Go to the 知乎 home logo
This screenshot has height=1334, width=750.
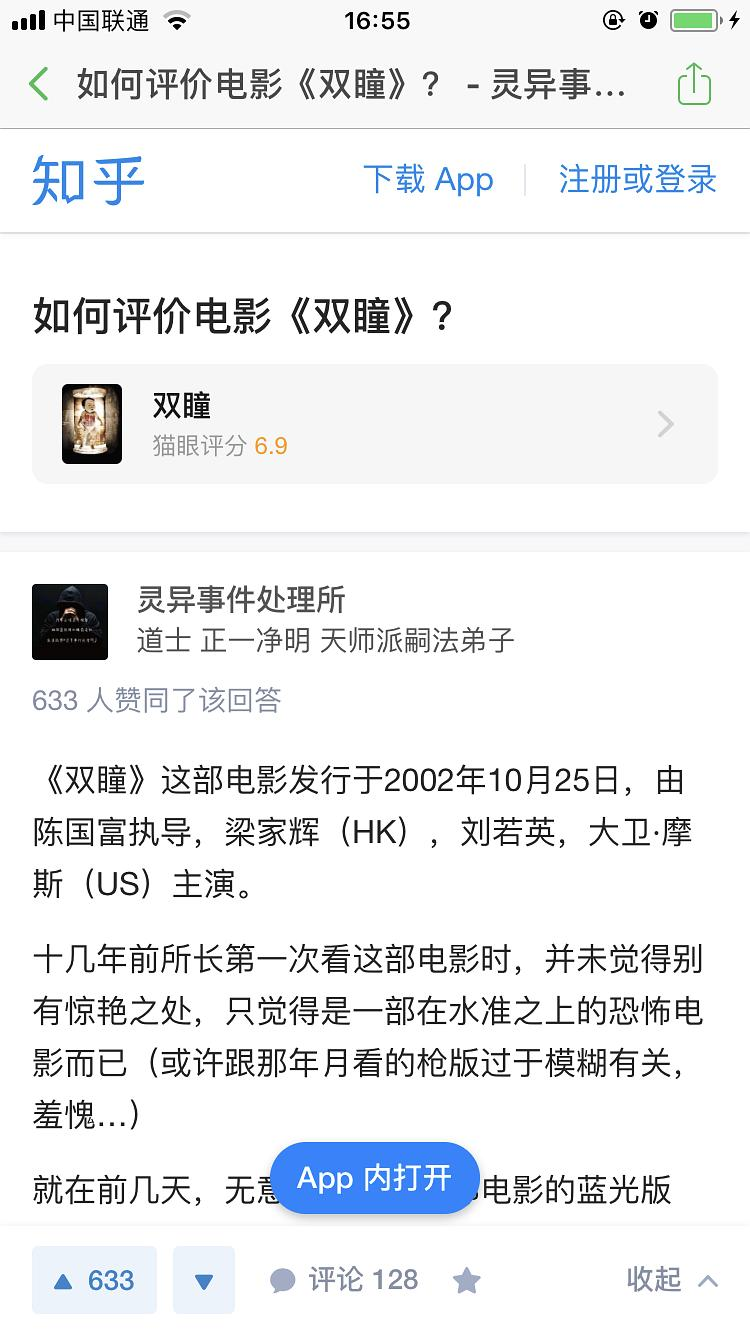[88, 180]
